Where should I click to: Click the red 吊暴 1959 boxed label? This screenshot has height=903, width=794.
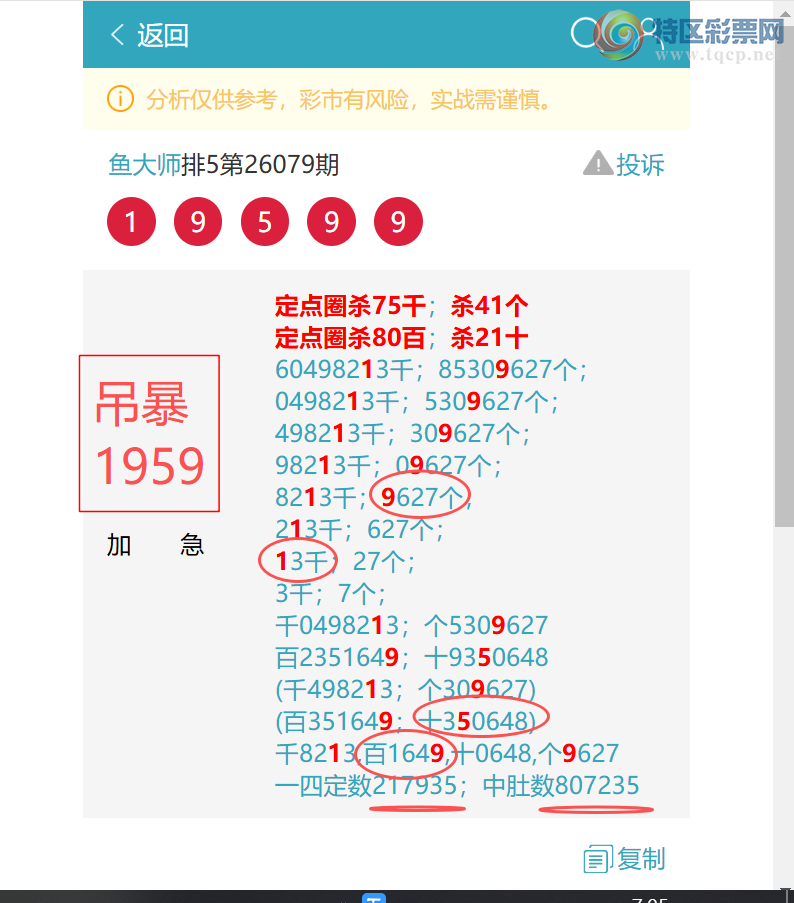pos(149,433)
